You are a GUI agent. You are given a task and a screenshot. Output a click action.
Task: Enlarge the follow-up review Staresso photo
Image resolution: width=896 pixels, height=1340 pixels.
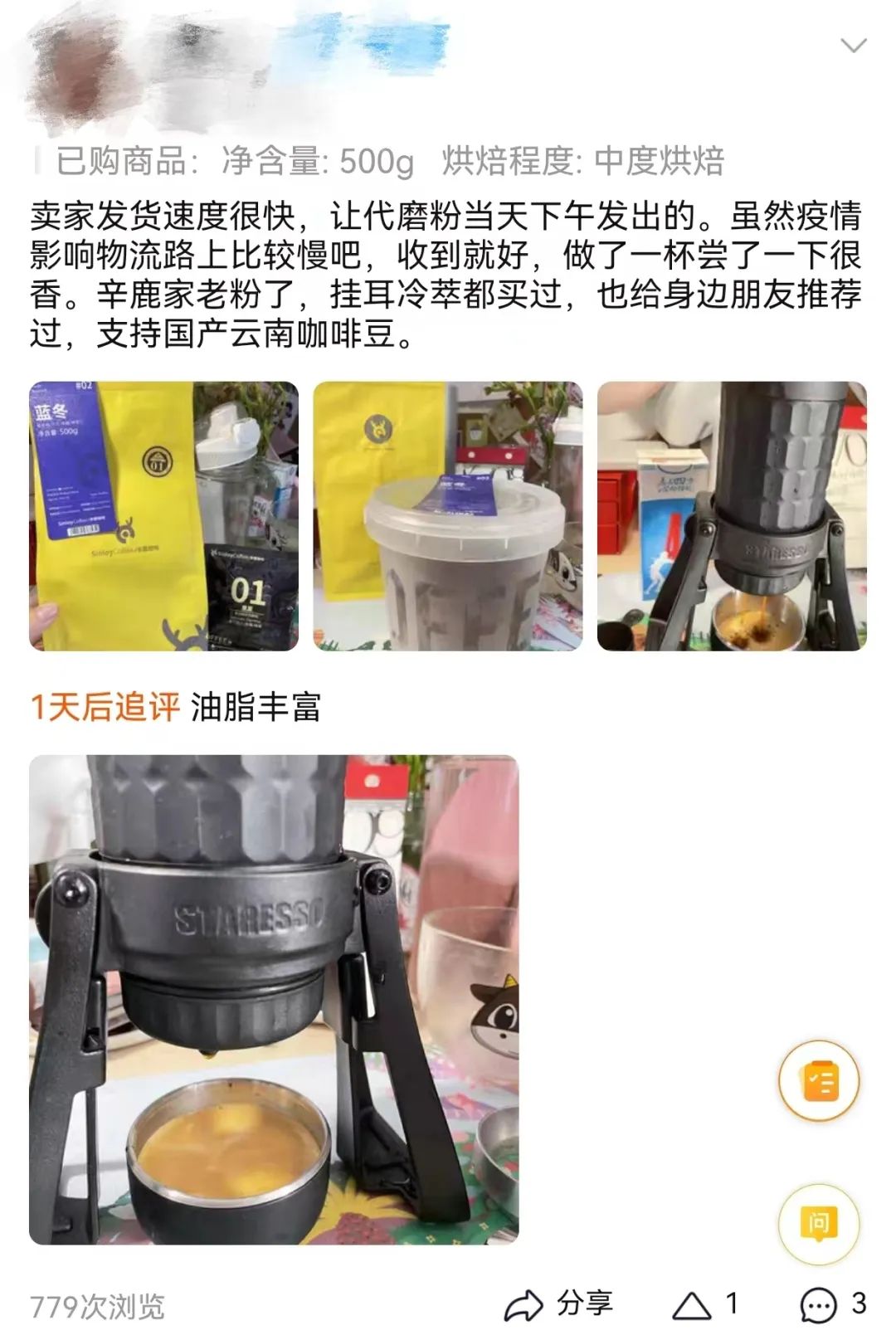tap(274, 999)
